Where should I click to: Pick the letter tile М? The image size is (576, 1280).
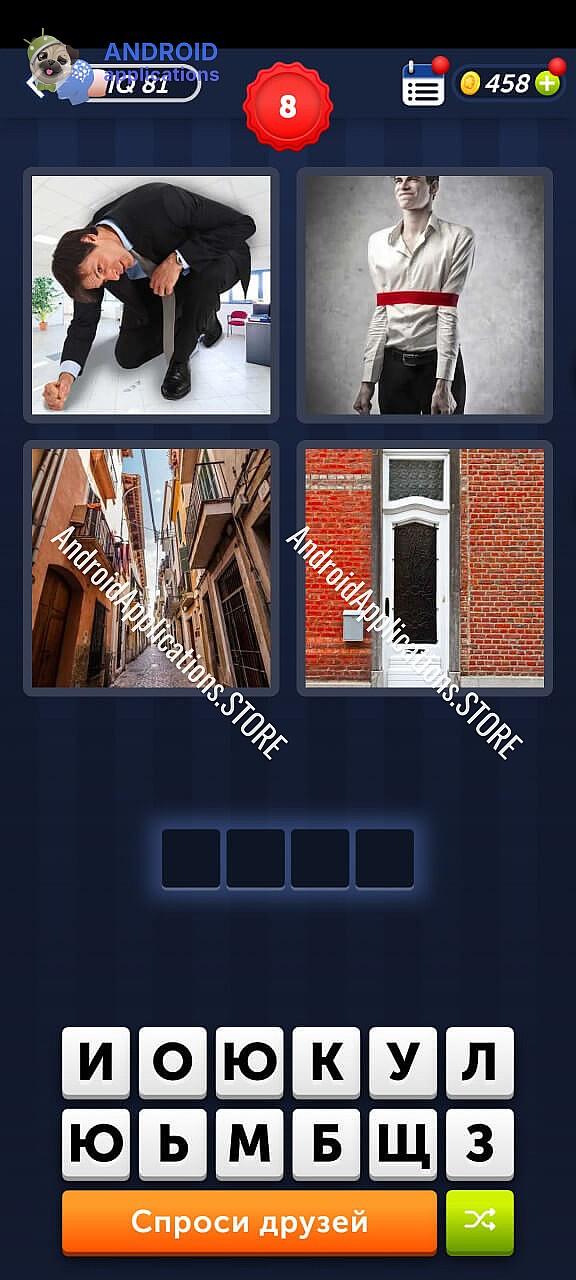(250, 1144)
